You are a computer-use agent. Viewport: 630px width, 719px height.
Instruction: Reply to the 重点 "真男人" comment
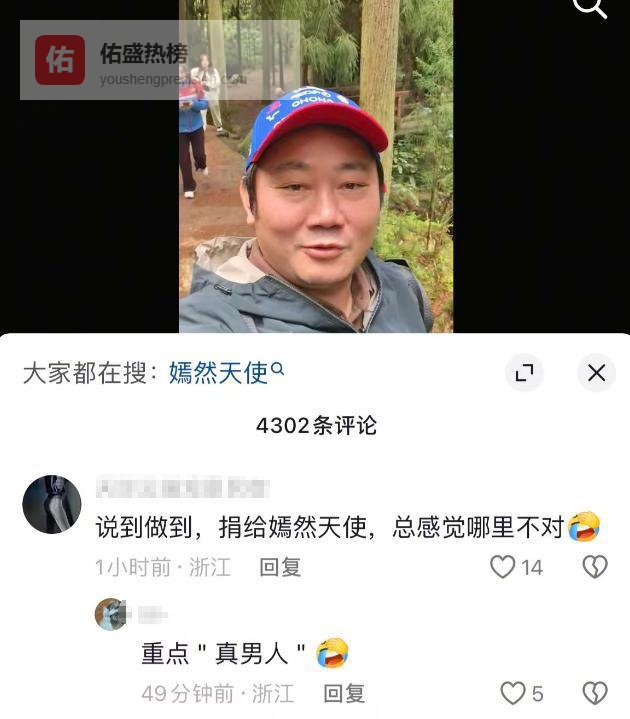(x=344, y=693)
